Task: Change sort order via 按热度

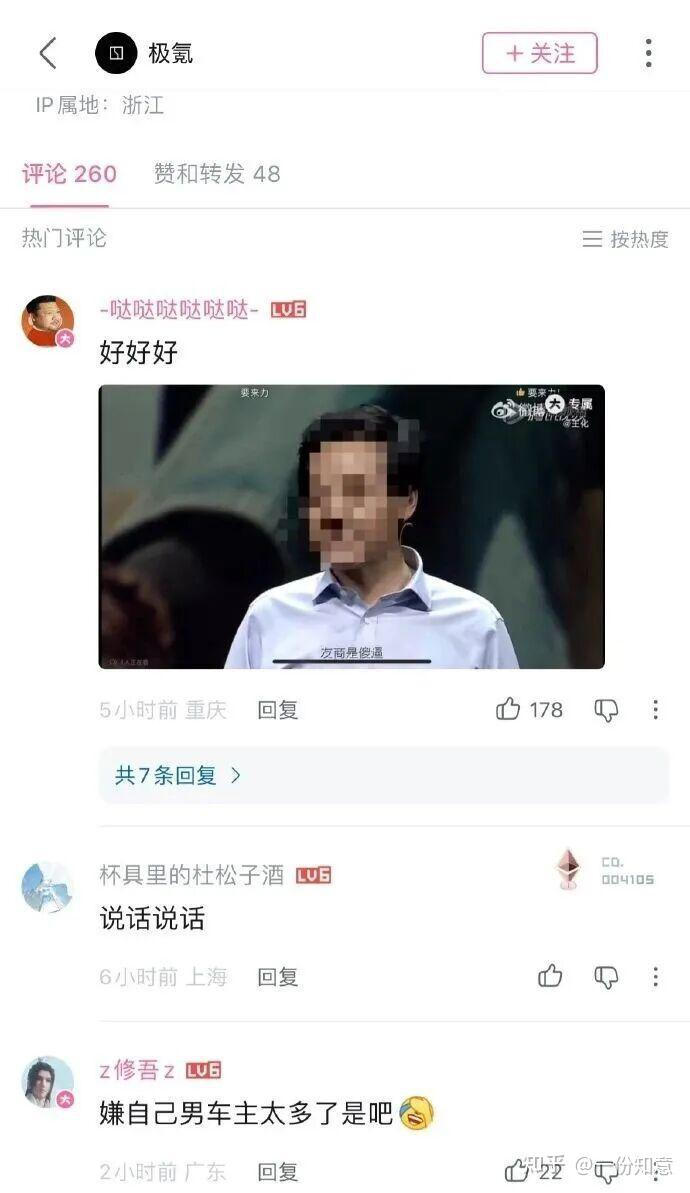Action: point(626,239)
